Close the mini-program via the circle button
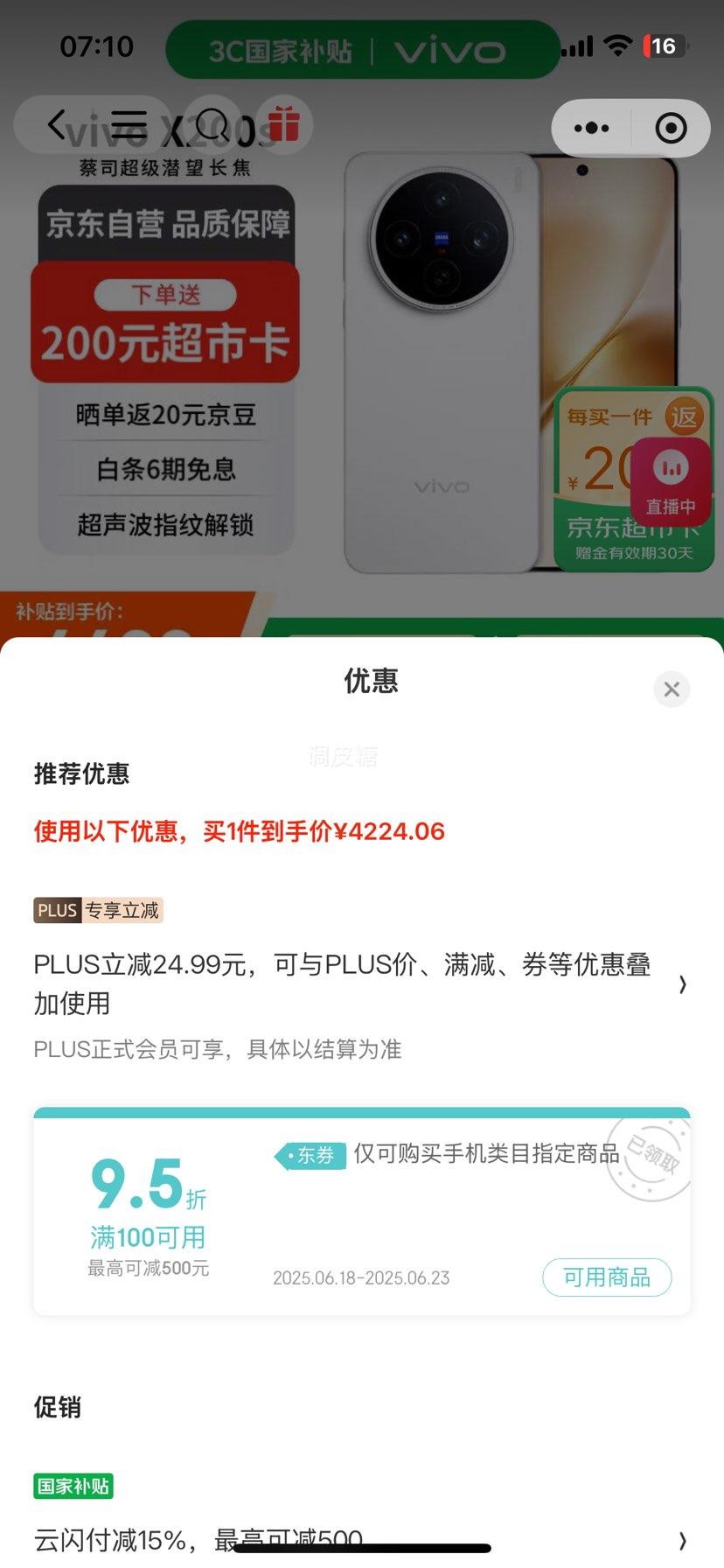Screen dimensions: 724x1568 [671, 129]
